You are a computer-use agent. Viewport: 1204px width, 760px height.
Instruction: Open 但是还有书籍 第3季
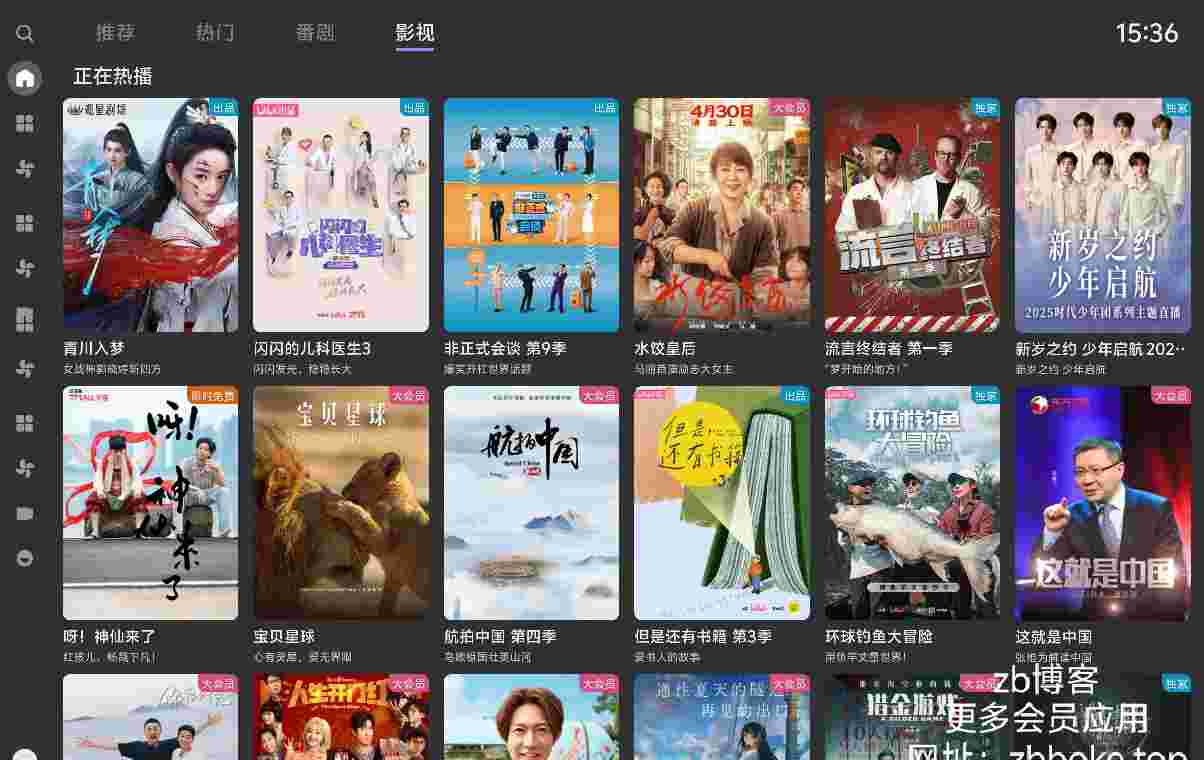click(x=722, y=503)
